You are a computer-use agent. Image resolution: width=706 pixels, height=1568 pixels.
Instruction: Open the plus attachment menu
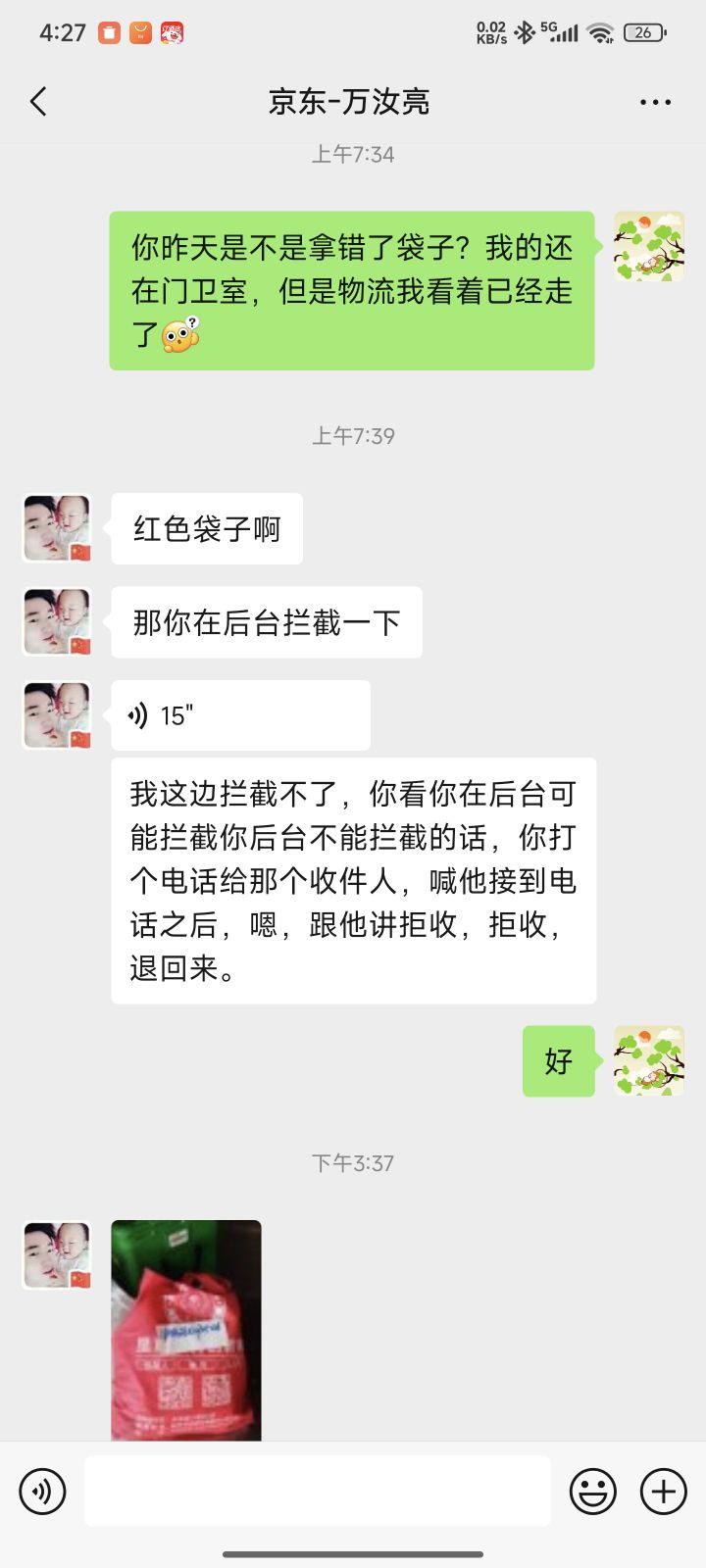point(664,1492)
